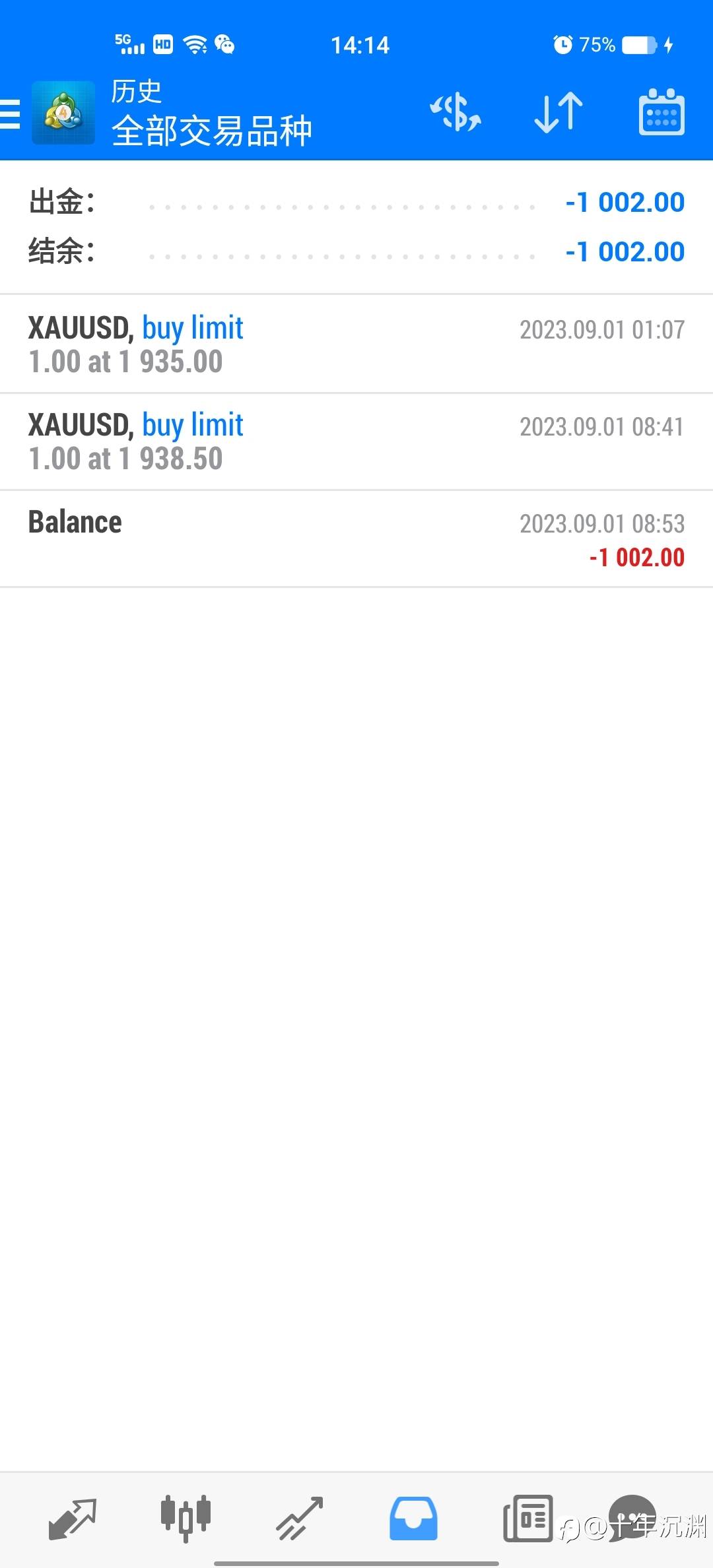Switch to the candlestick chart tab
The height and width of the screenshot is (1568, 713).
186,1518
